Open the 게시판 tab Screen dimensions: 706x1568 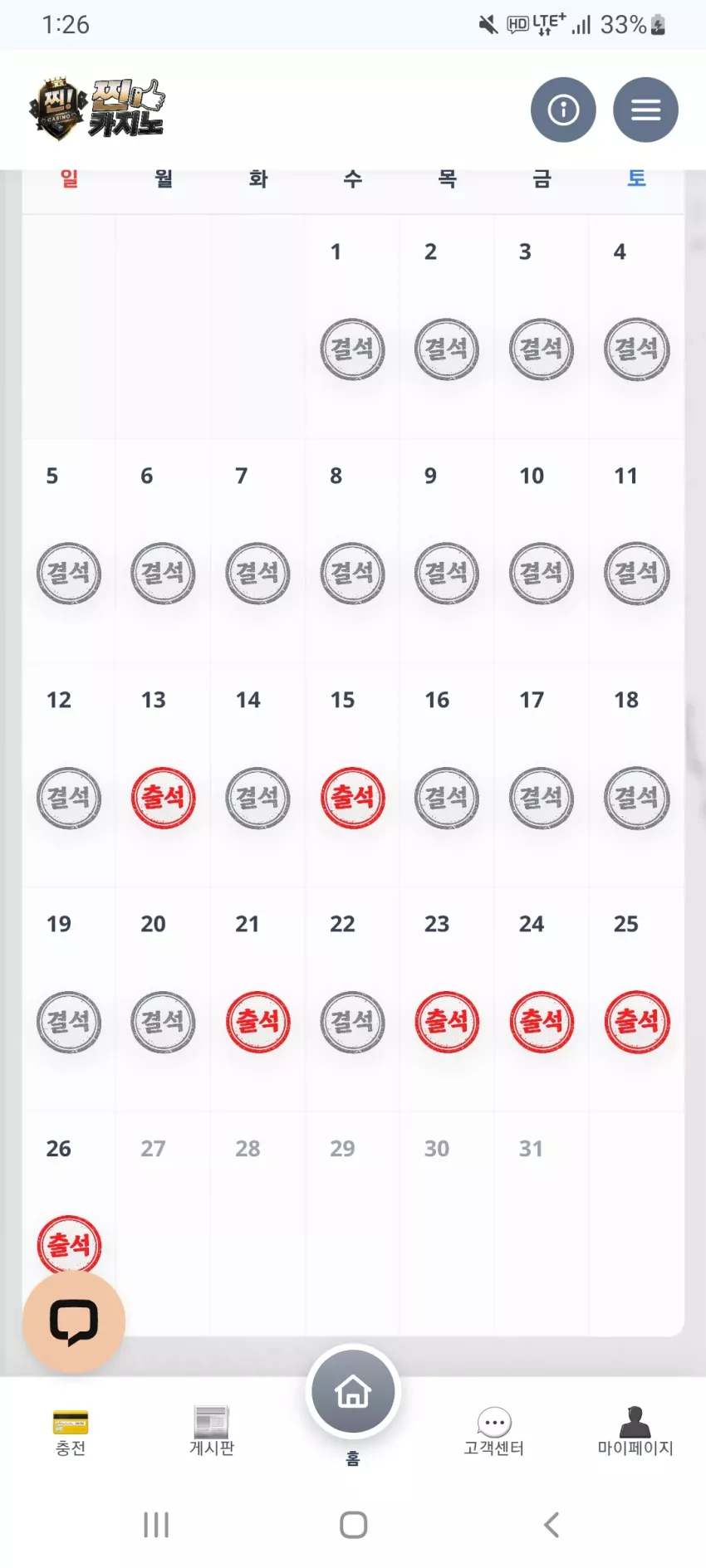[x=212, y=1433]
